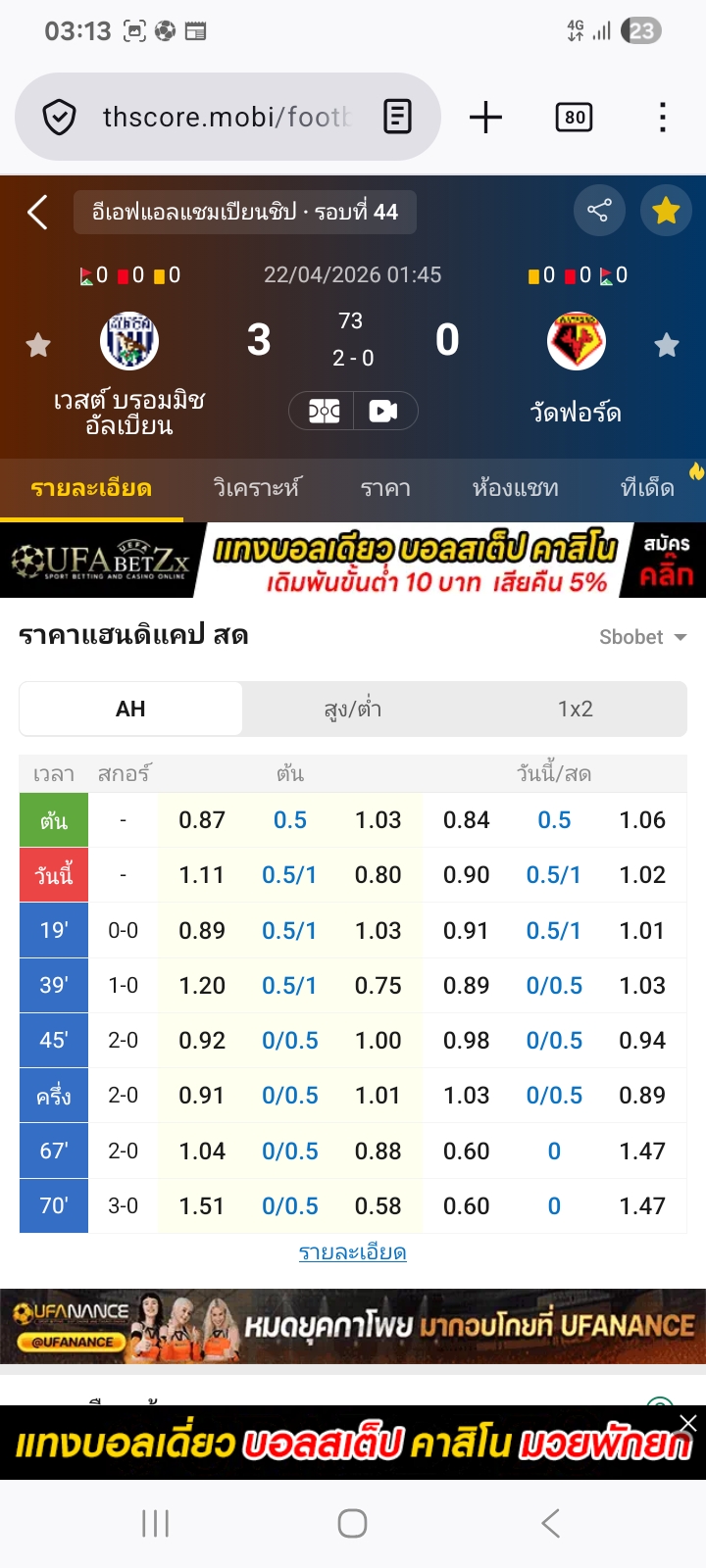Open the browser overflow menu
Viewport: 706px width, 1568px height.
pos(663,118)
